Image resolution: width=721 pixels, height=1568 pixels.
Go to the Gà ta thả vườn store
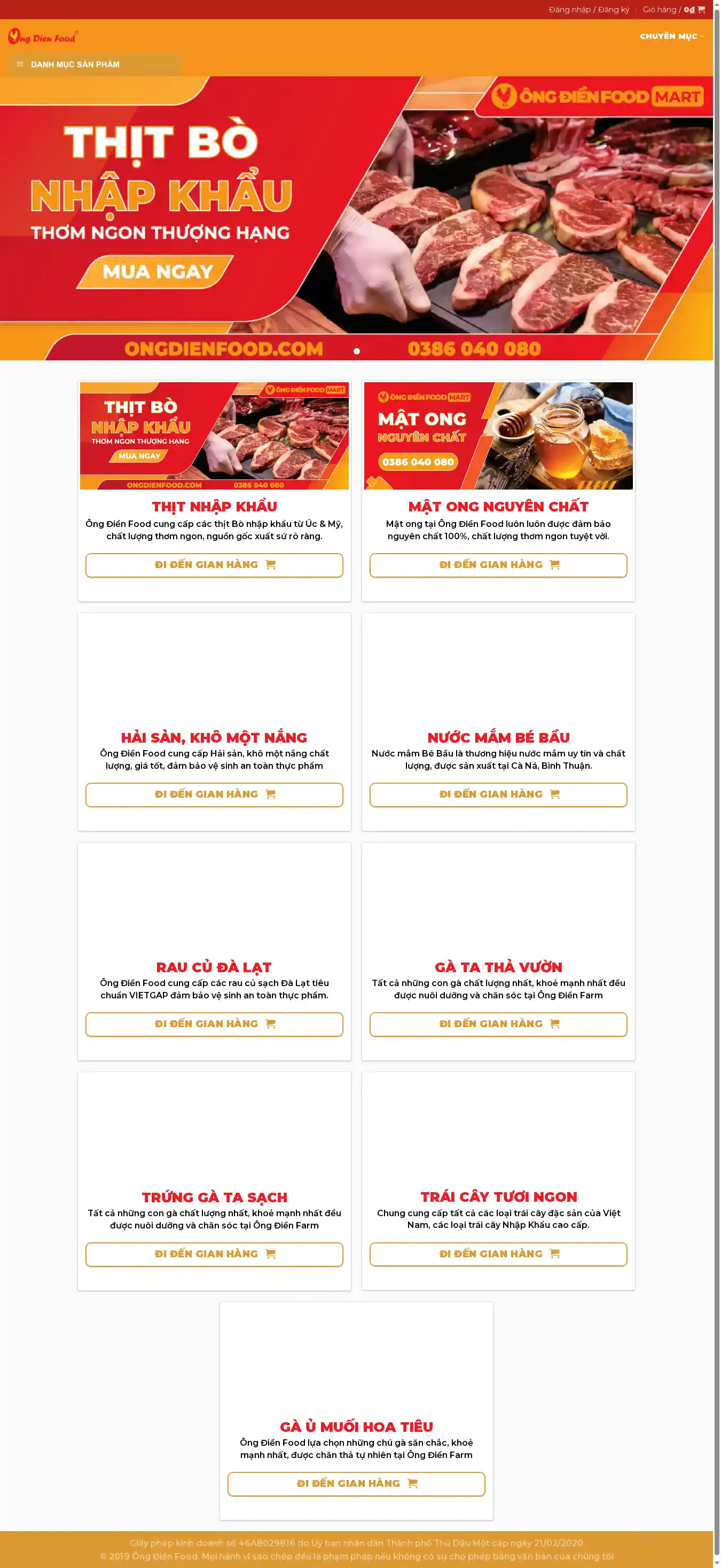[x=498, y=1024]
